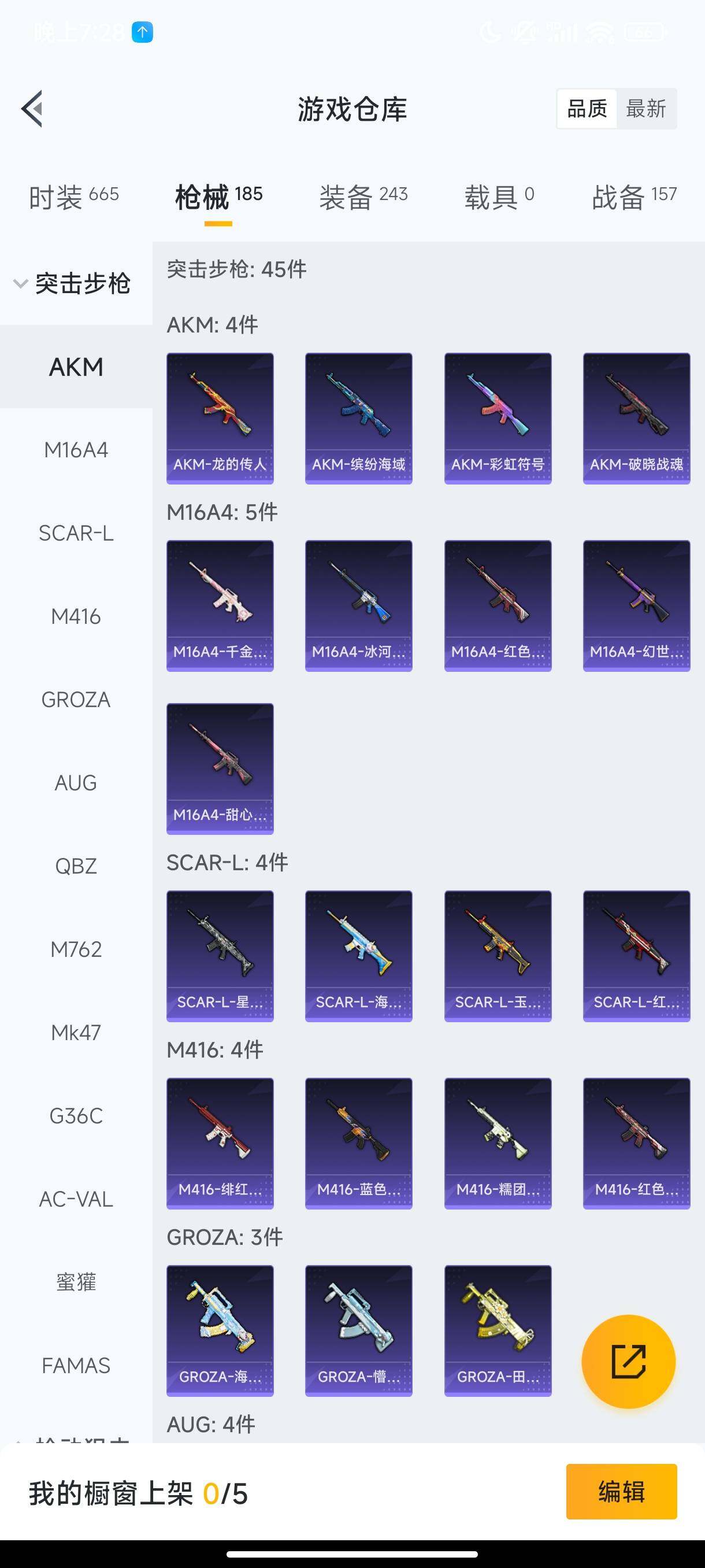The height and width of the screenshot is (1568, 705).
Task: Tap the orange share floating button
Action: [628, 1361]
